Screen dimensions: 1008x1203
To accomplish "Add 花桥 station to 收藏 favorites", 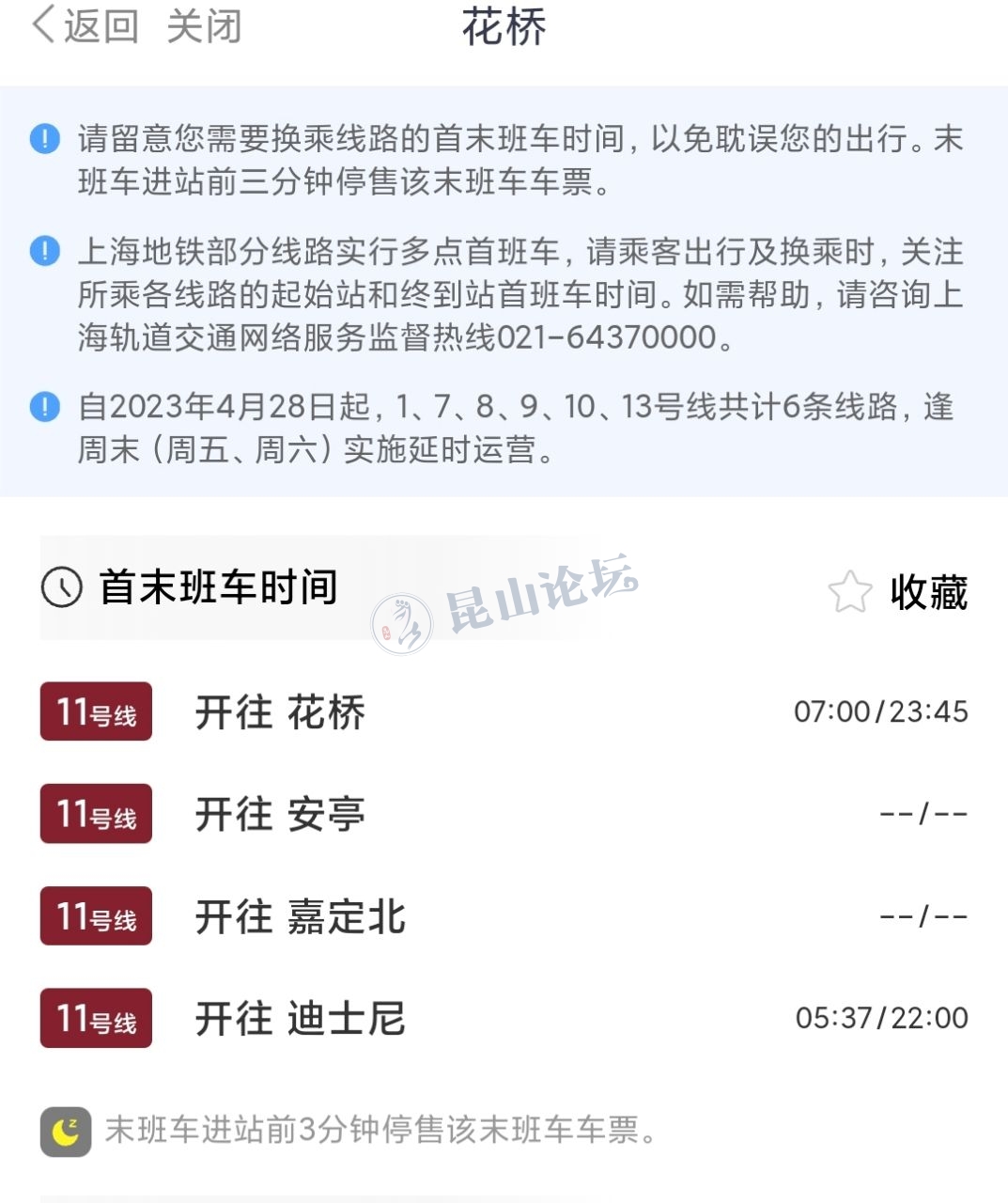I will click(897, 592).
